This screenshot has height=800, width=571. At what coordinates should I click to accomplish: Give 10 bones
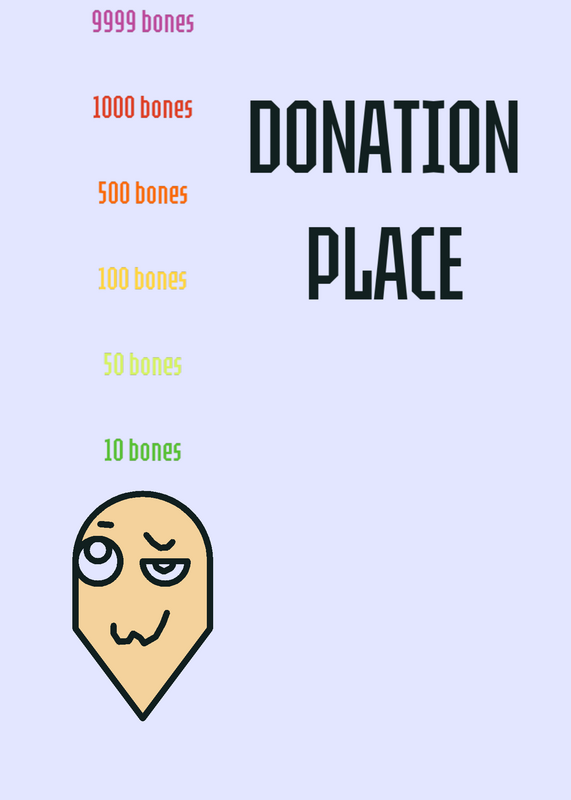pyautogui.click(x=143, y=451)
